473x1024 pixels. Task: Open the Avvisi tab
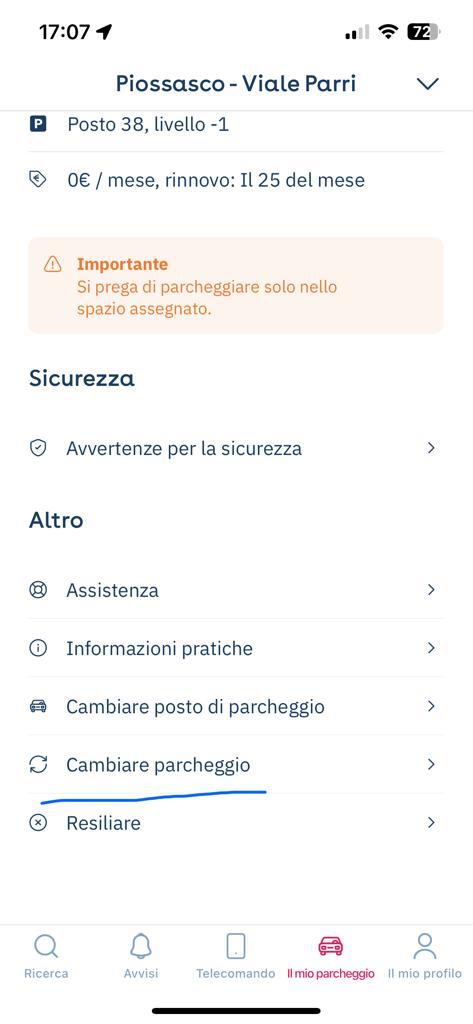(141, 955)
